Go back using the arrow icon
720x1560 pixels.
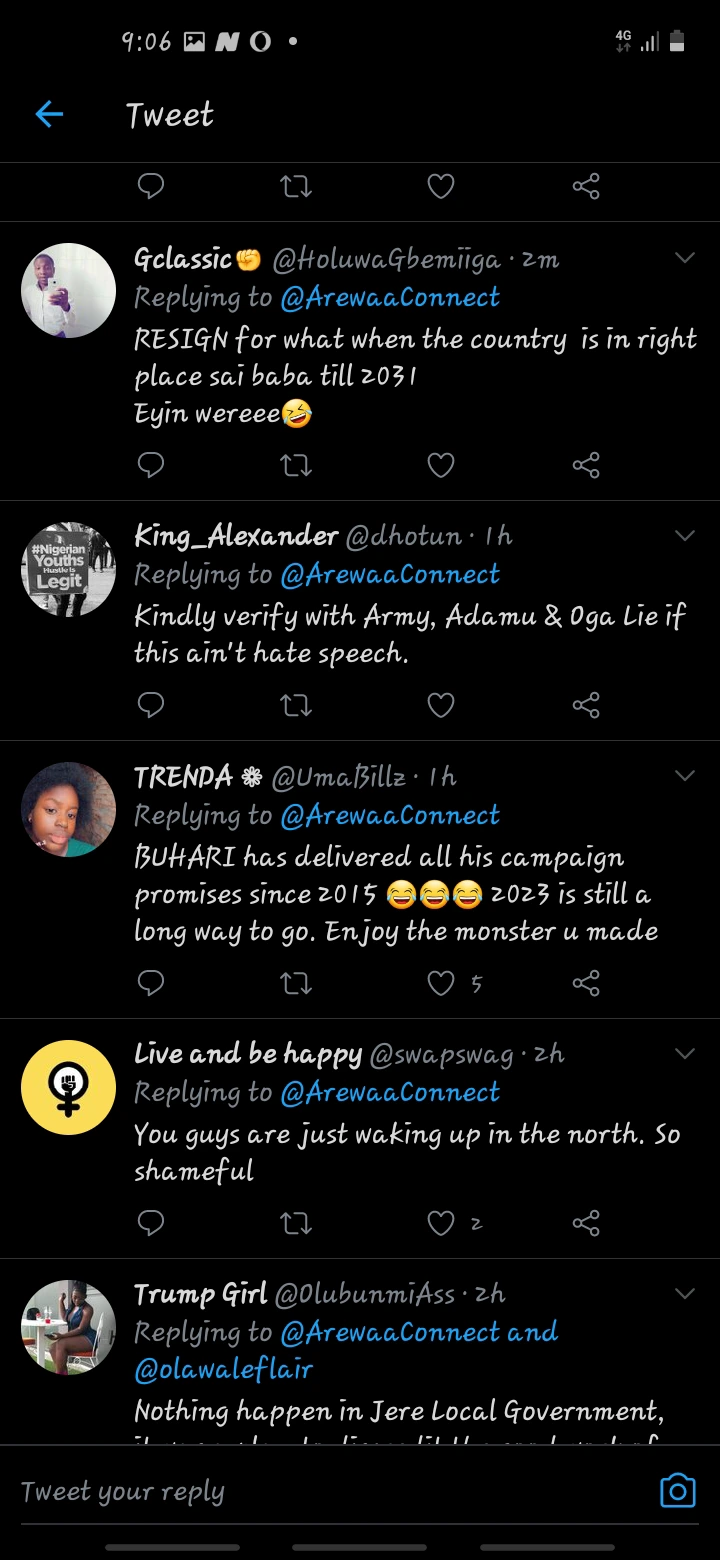coord(49,115)
